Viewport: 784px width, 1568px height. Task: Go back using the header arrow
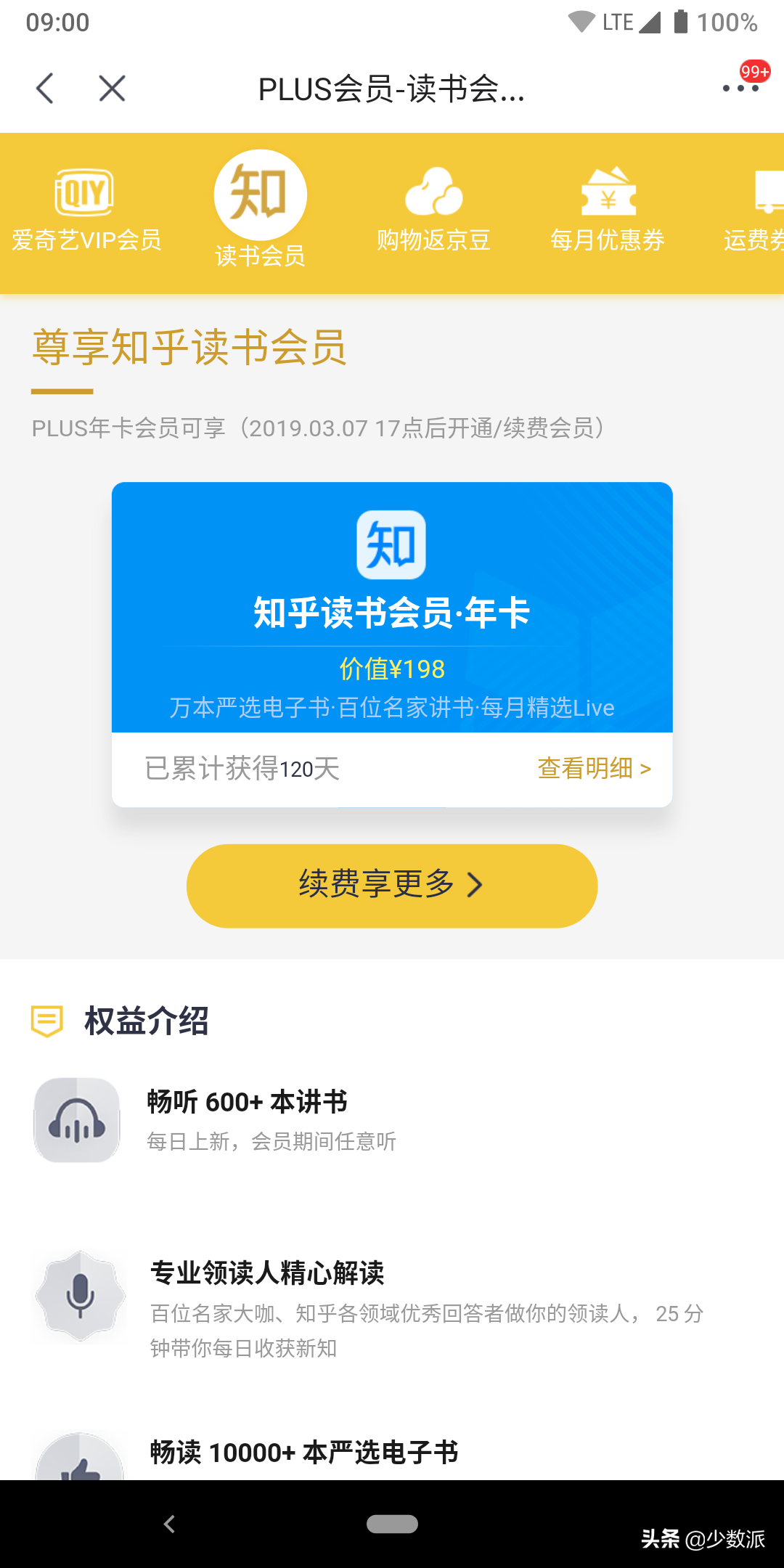[x=45, y=89]
